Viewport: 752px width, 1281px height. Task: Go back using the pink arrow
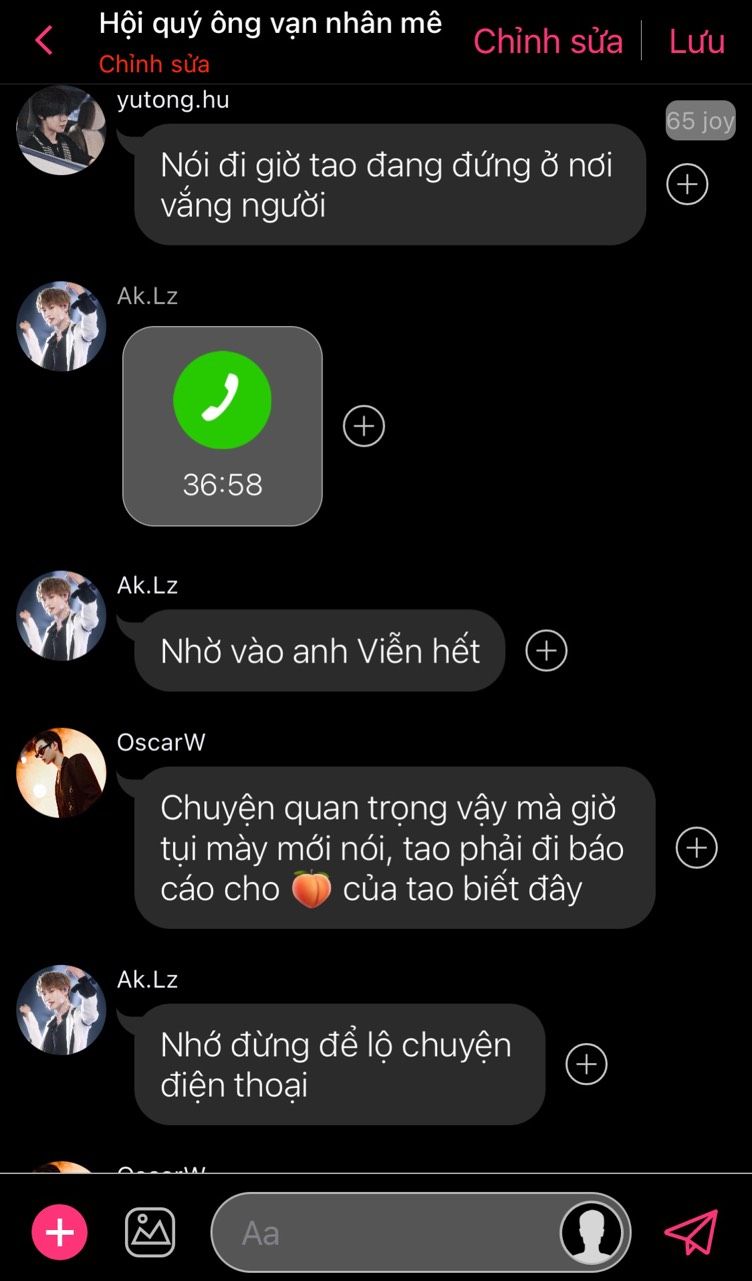[43, 41]
